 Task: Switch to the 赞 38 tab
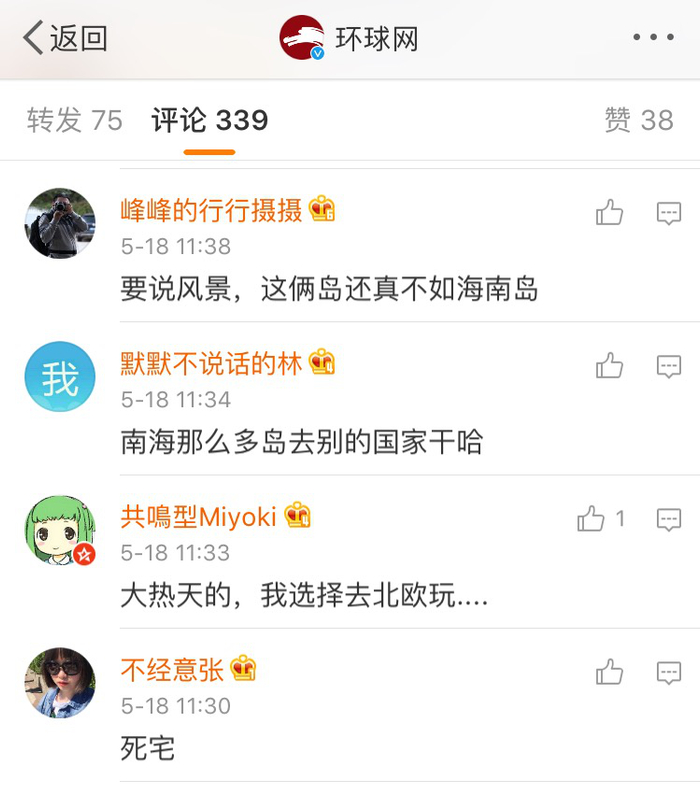pos(639,121)
